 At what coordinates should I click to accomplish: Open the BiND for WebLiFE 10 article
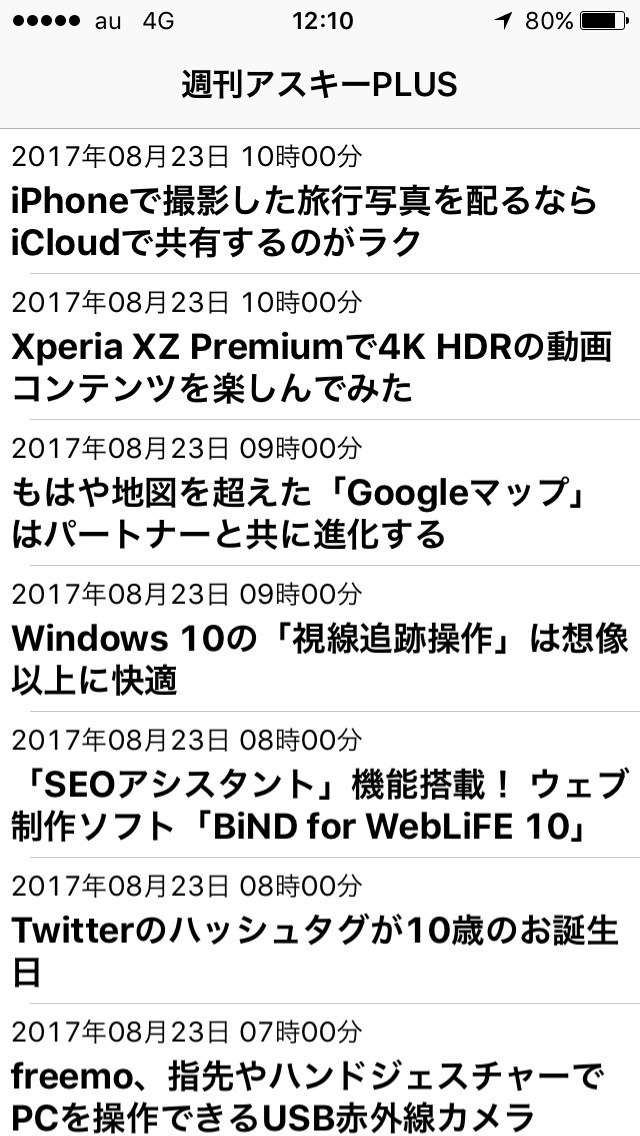pyautogui.click(x=318, y=804)
